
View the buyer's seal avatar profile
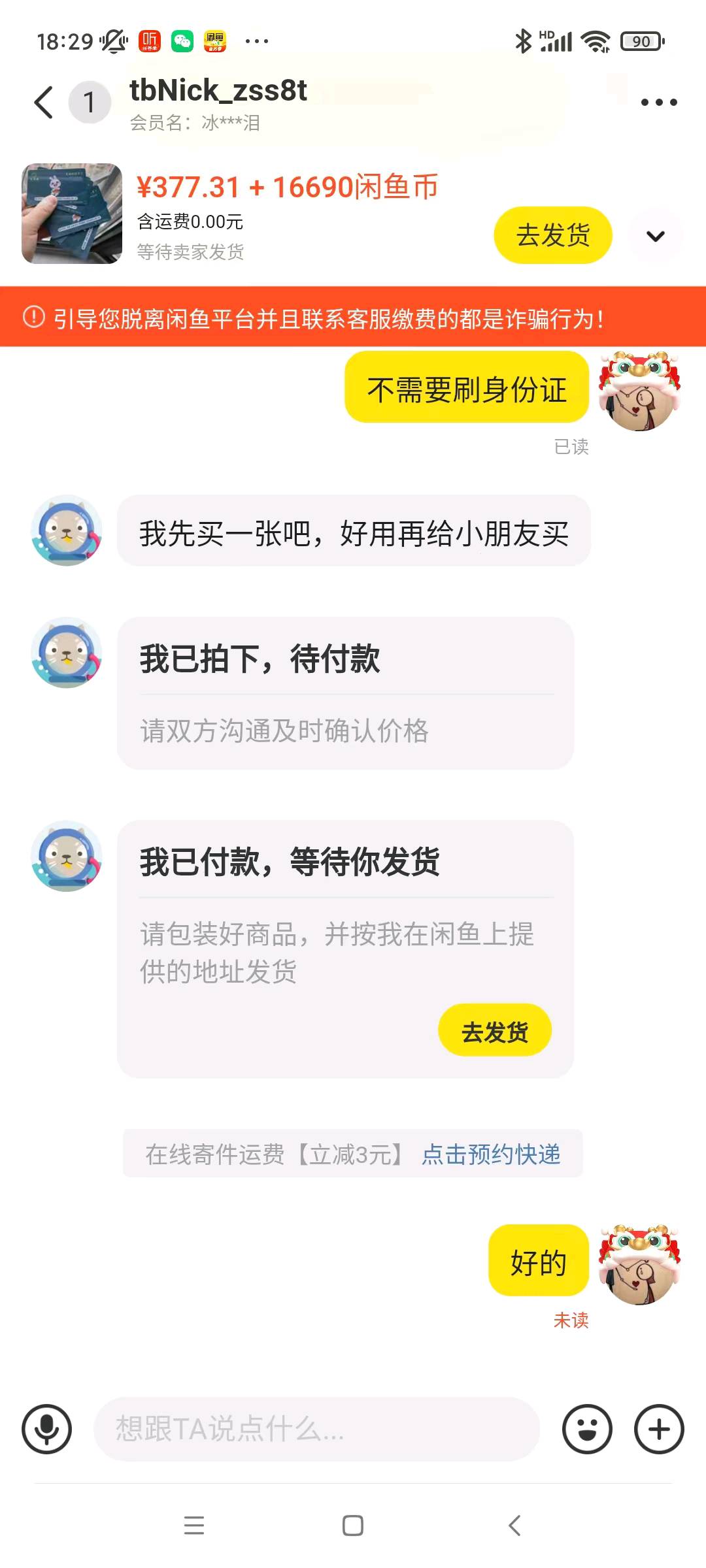67,530
